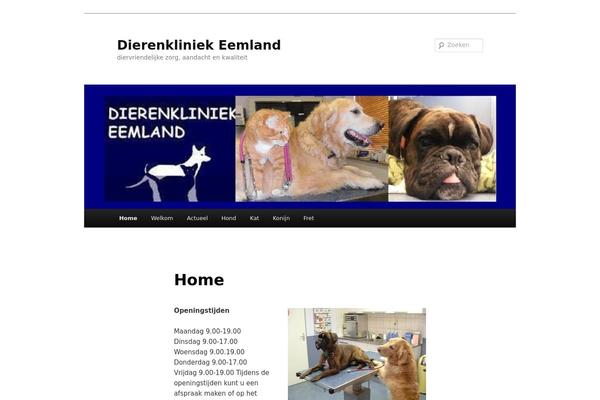Navigate to the Fret page
This screenshot has height=400, width=600.
click(x=308, y=218)
